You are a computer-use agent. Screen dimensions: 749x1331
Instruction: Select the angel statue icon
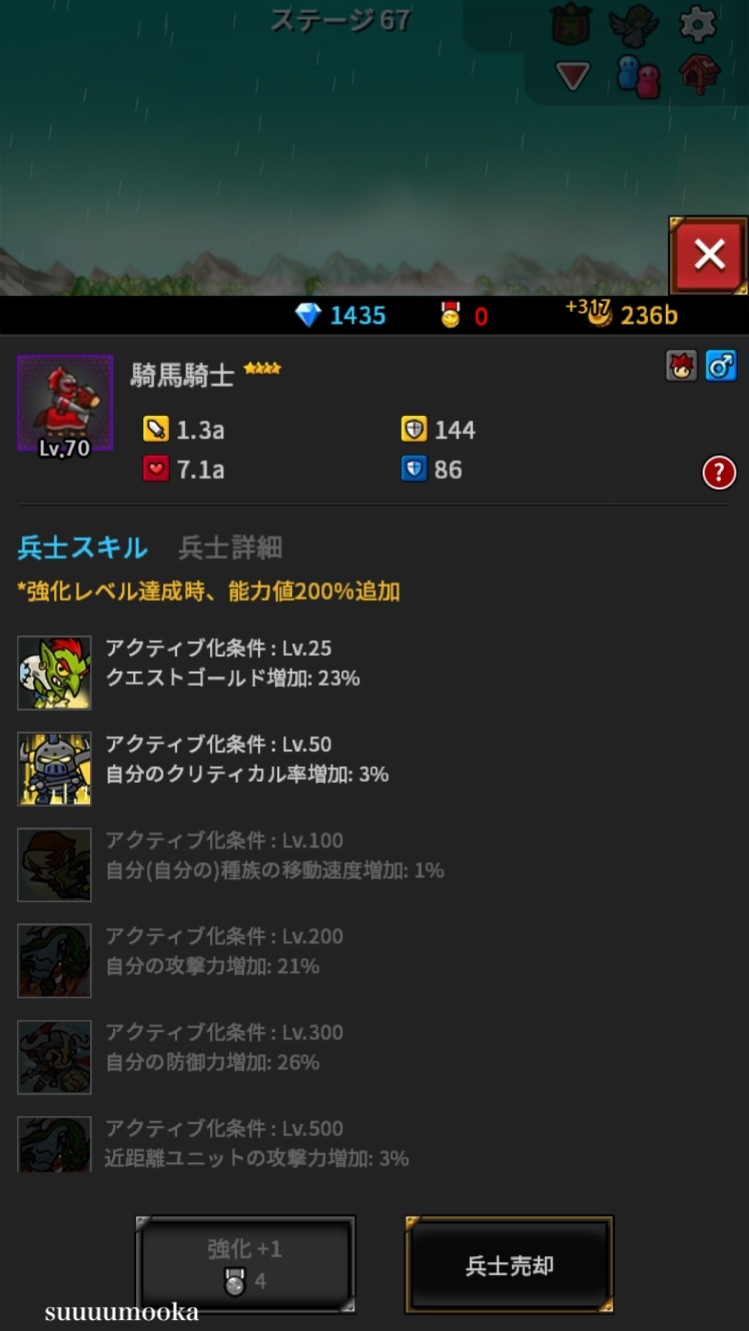pos(640,22)
